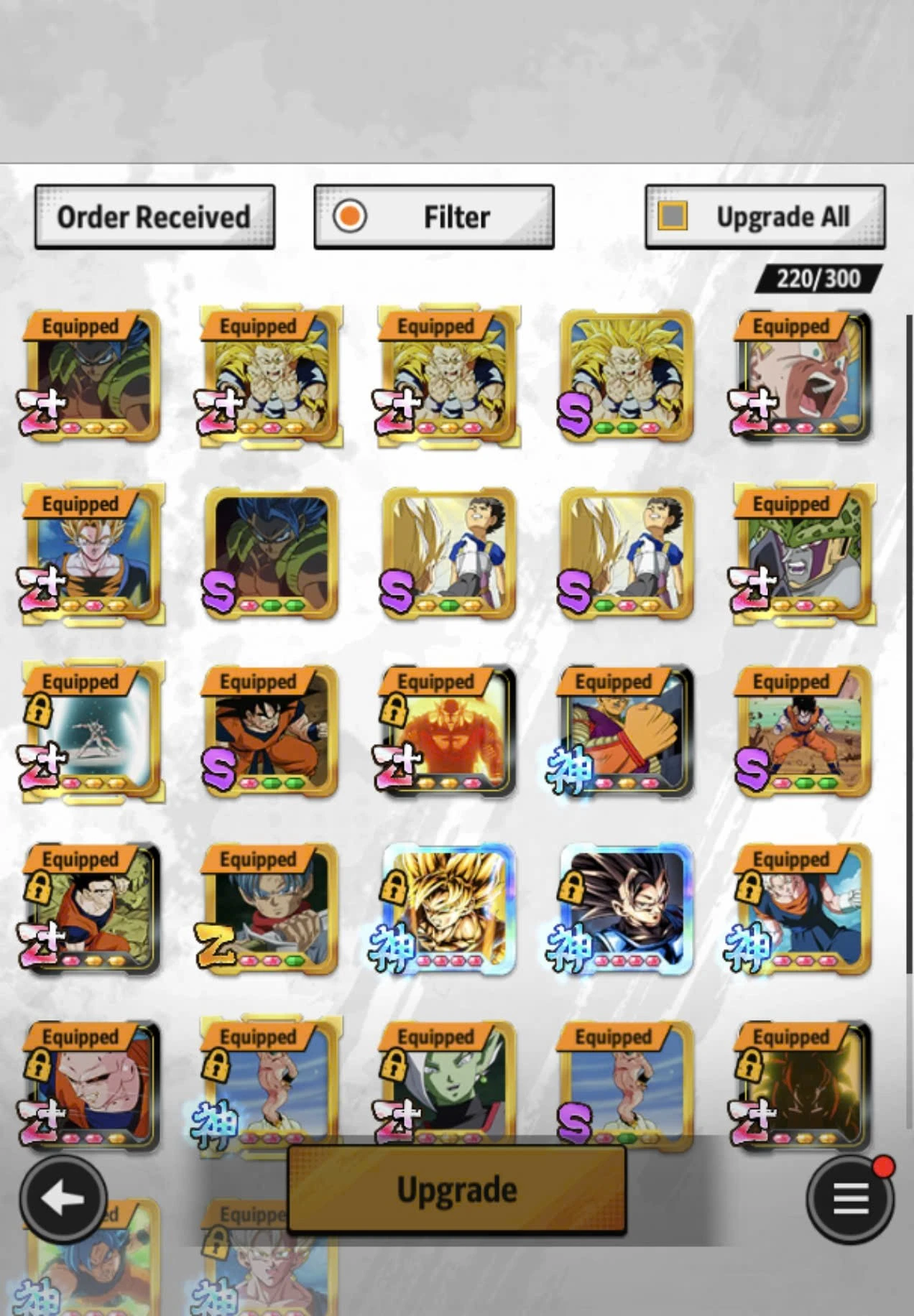Select the unequipped S-rank Gogeta Blue equipment
914x1316 pixels.
(270, 553)
